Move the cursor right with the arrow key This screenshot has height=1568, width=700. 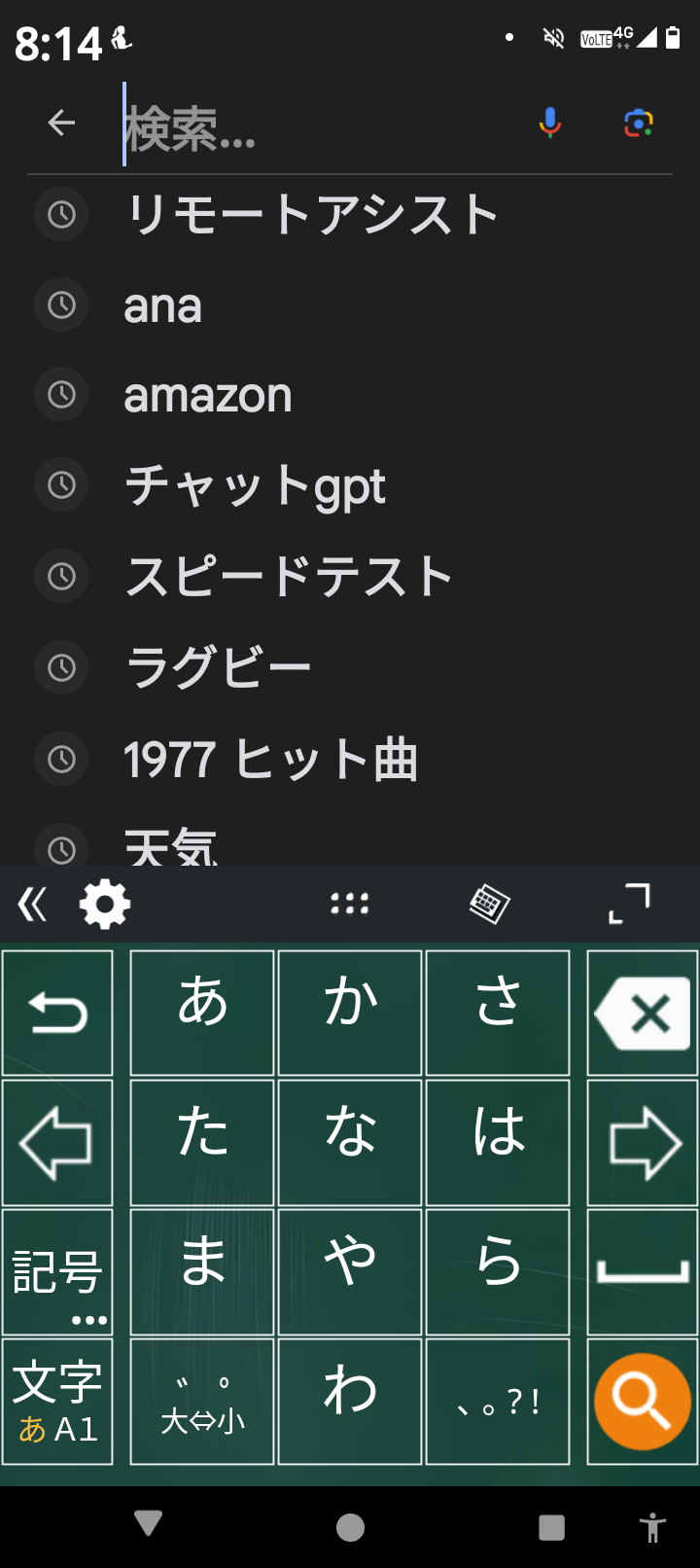point(643,1143)
